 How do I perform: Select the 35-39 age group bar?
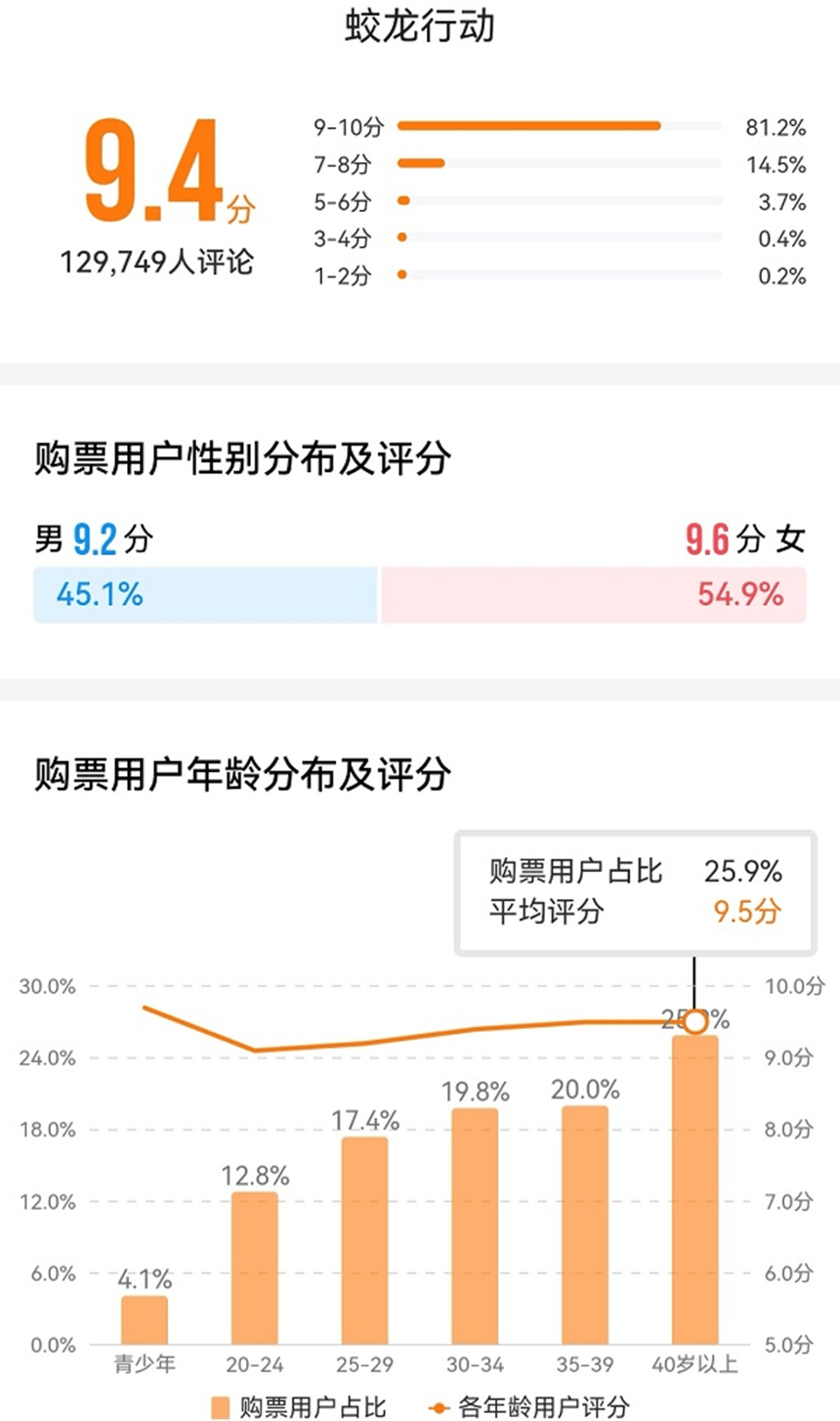click(x=584, y=1225)
